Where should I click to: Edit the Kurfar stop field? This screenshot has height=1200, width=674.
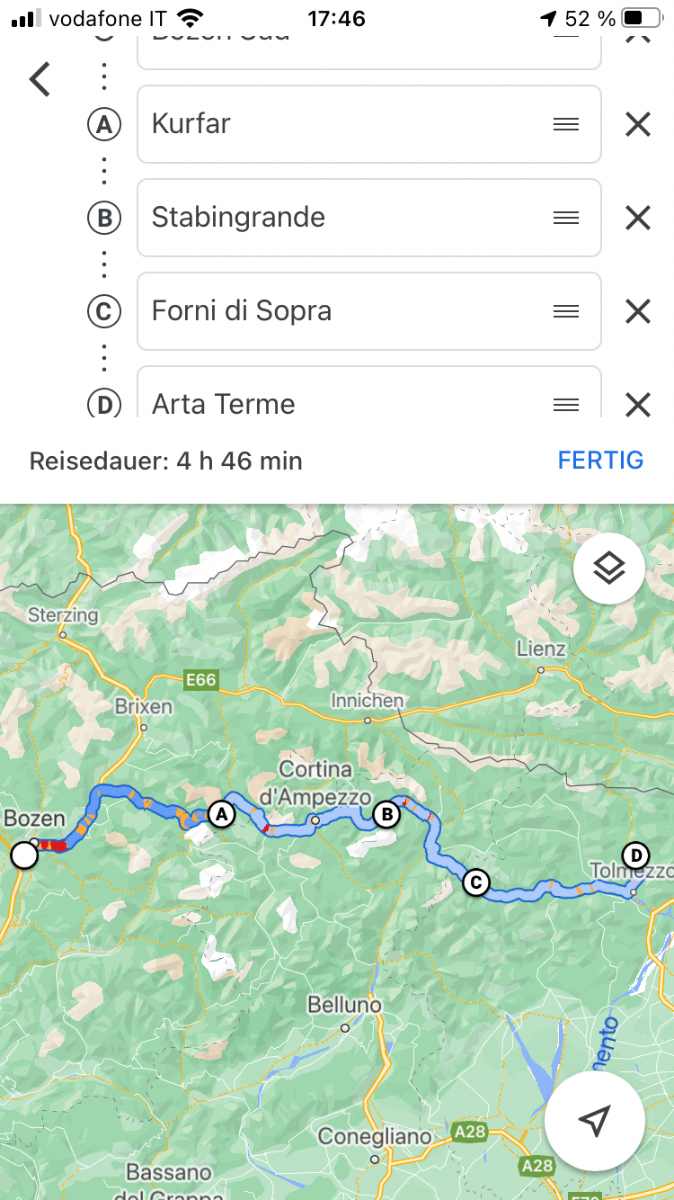tap(340, 124)
